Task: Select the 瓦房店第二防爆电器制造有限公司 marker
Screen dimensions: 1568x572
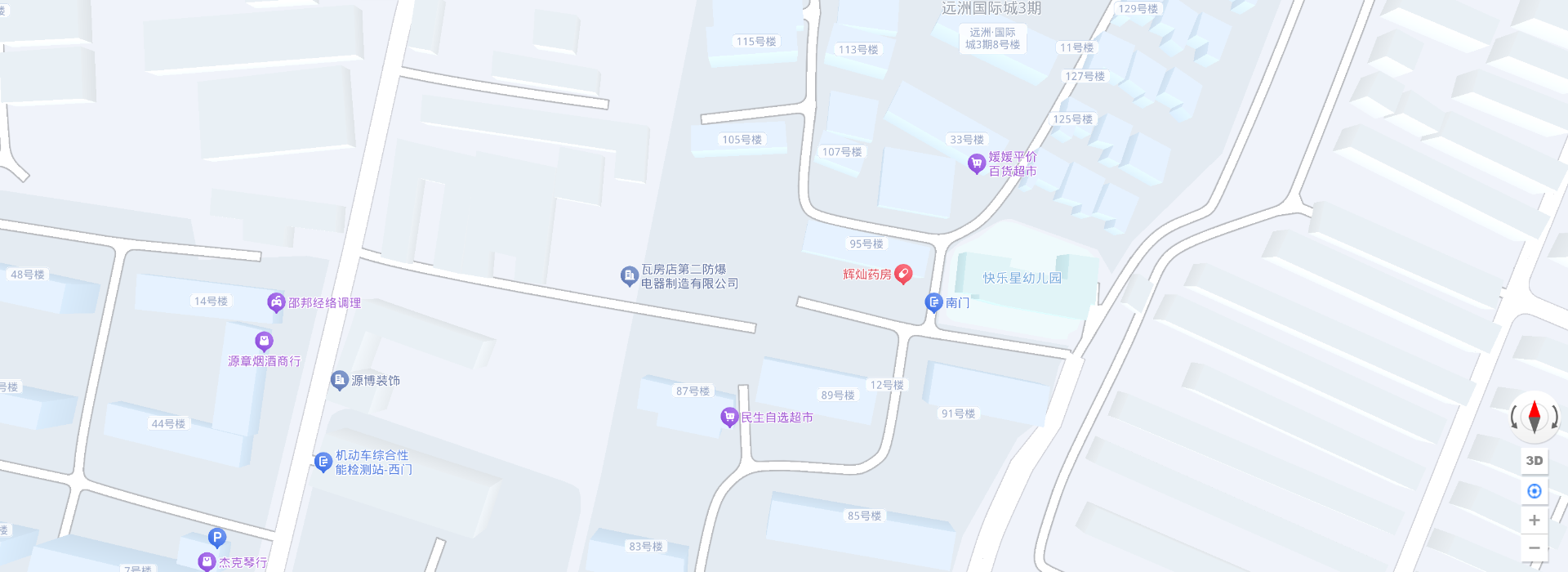Action: 629,276
